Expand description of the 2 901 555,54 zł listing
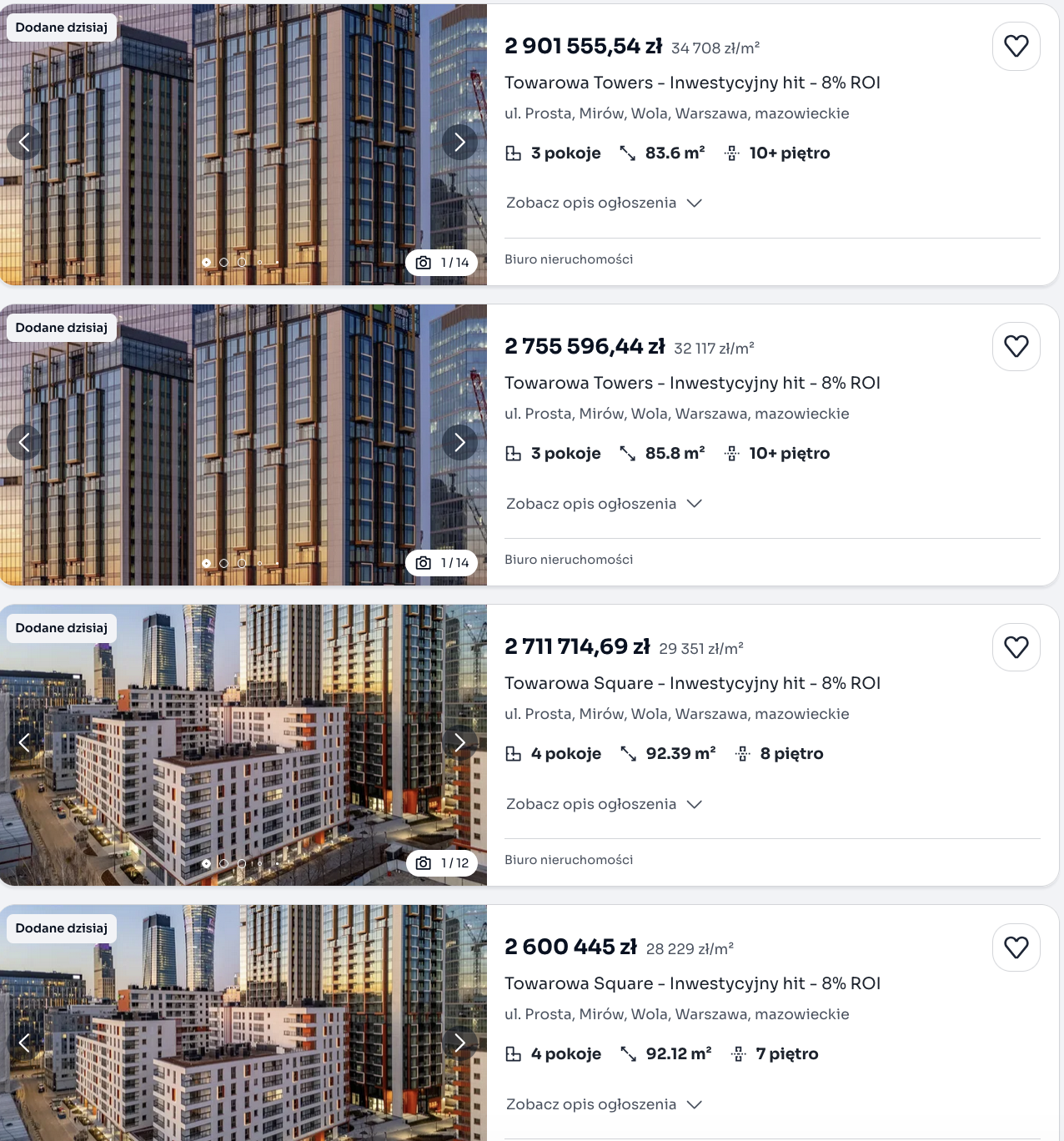The width and height of the screenshot is (1064, 1141). pos(604,203)
